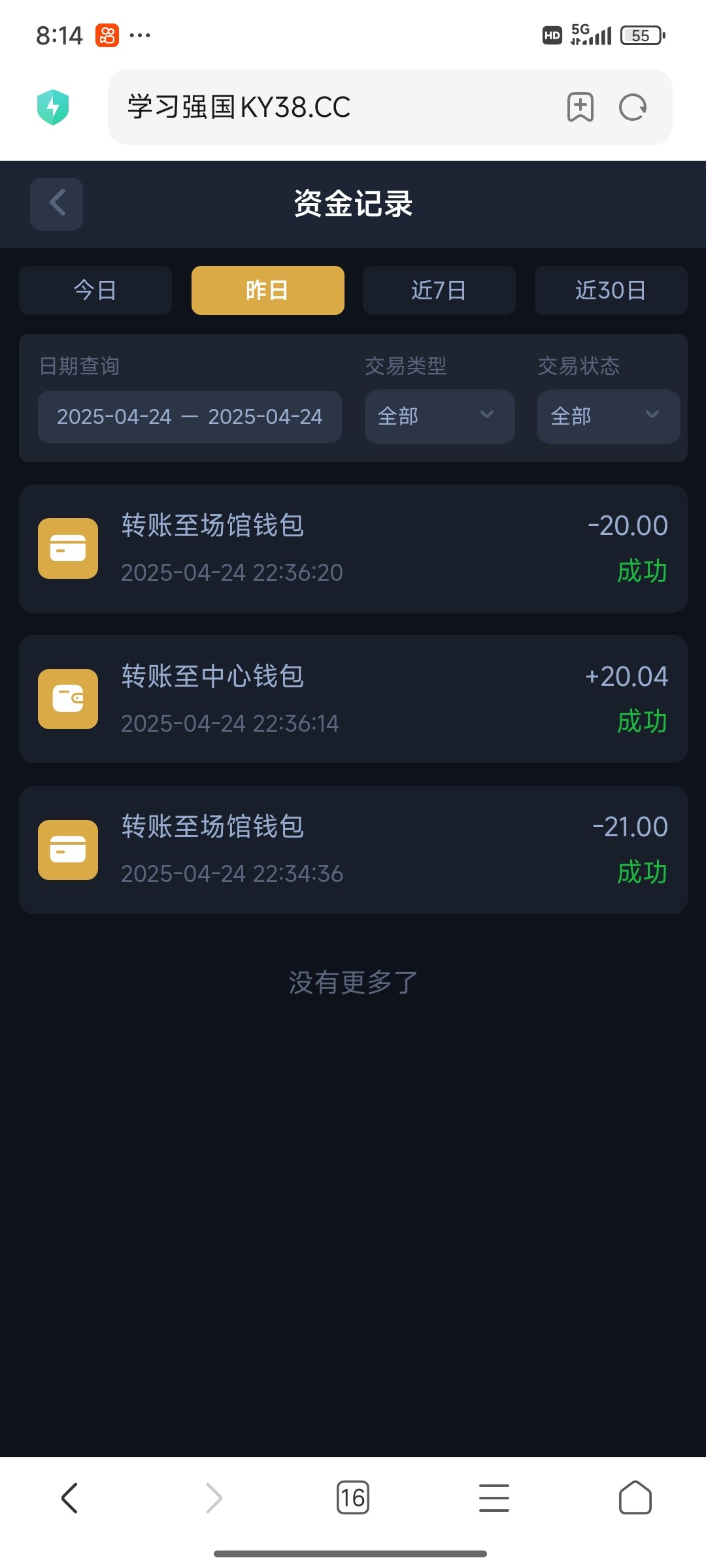Open the browser menu
Image resolution: width=706 pixels, height=1568 pixels.
pos(494,1497)
